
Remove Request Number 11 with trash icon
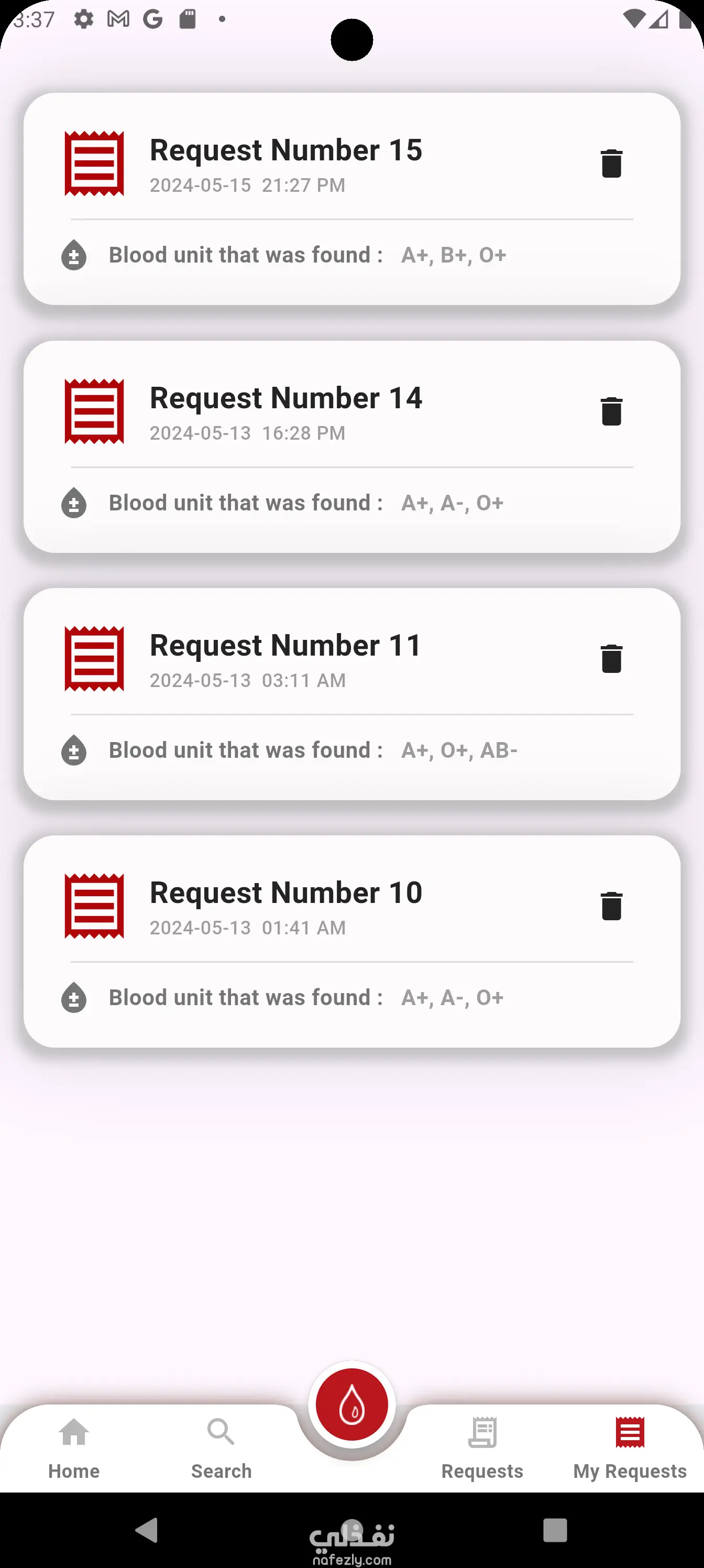pyautogui.click(x=611, y=659)
